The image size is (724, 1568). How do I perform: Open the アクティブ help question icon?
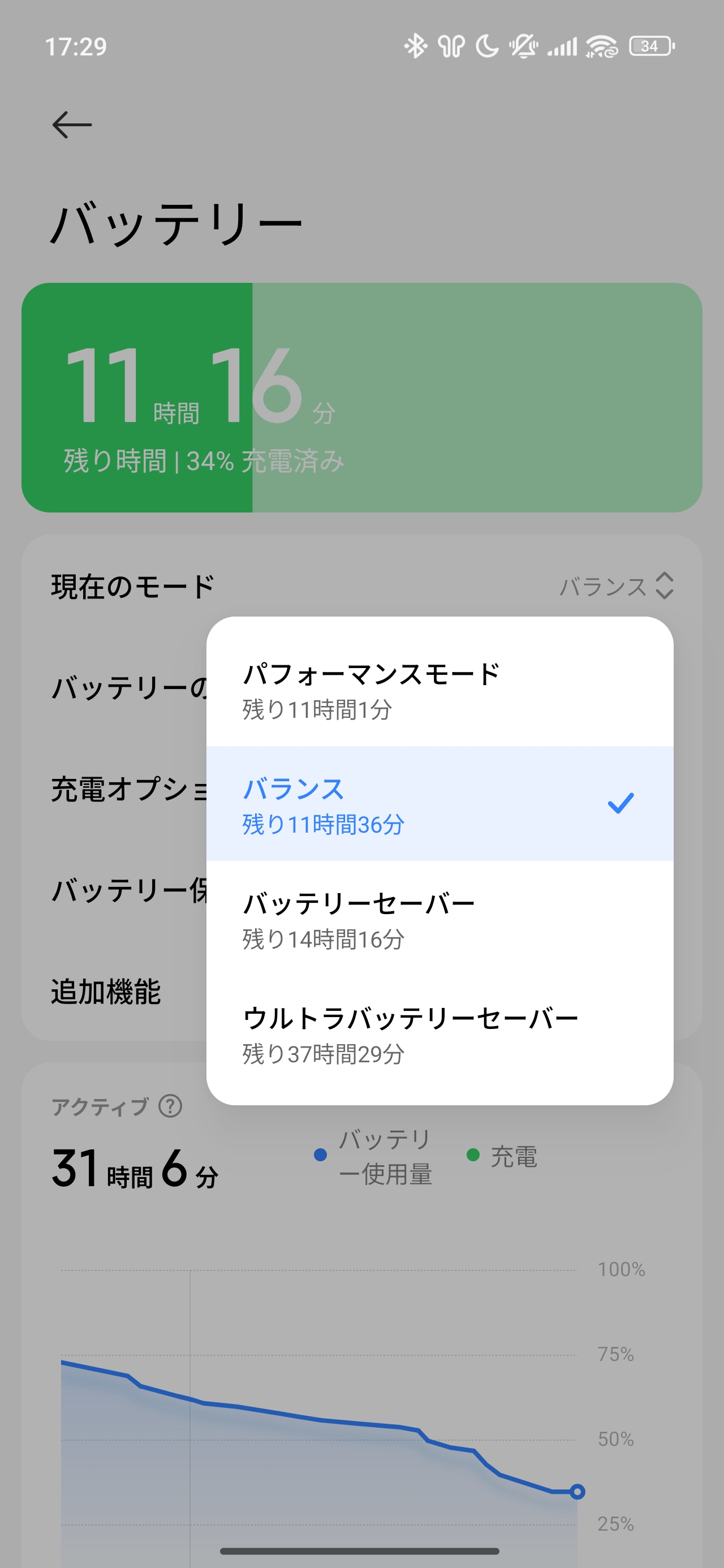(170, 1106)
